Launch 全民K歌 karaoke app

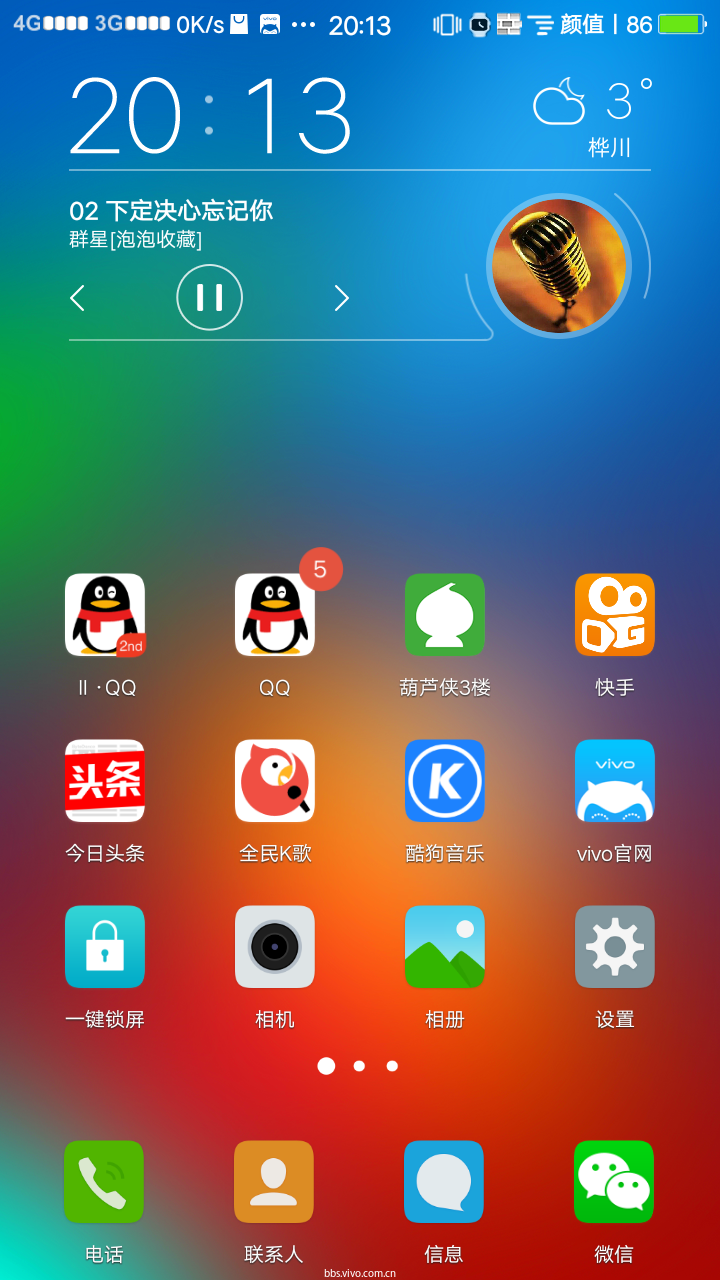(x=275, y=781)
